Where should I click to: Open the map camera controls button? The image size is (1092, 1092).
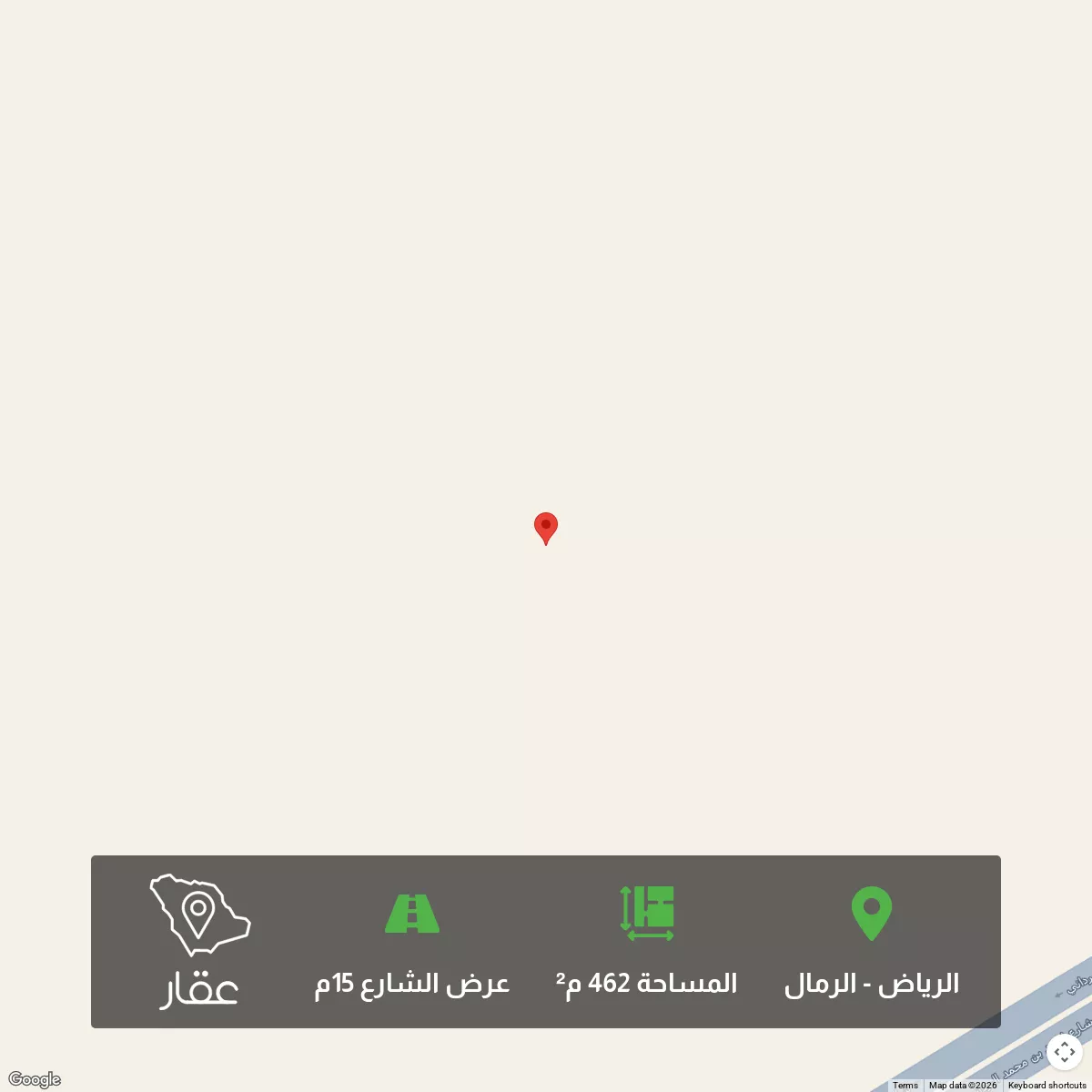1064,1052
